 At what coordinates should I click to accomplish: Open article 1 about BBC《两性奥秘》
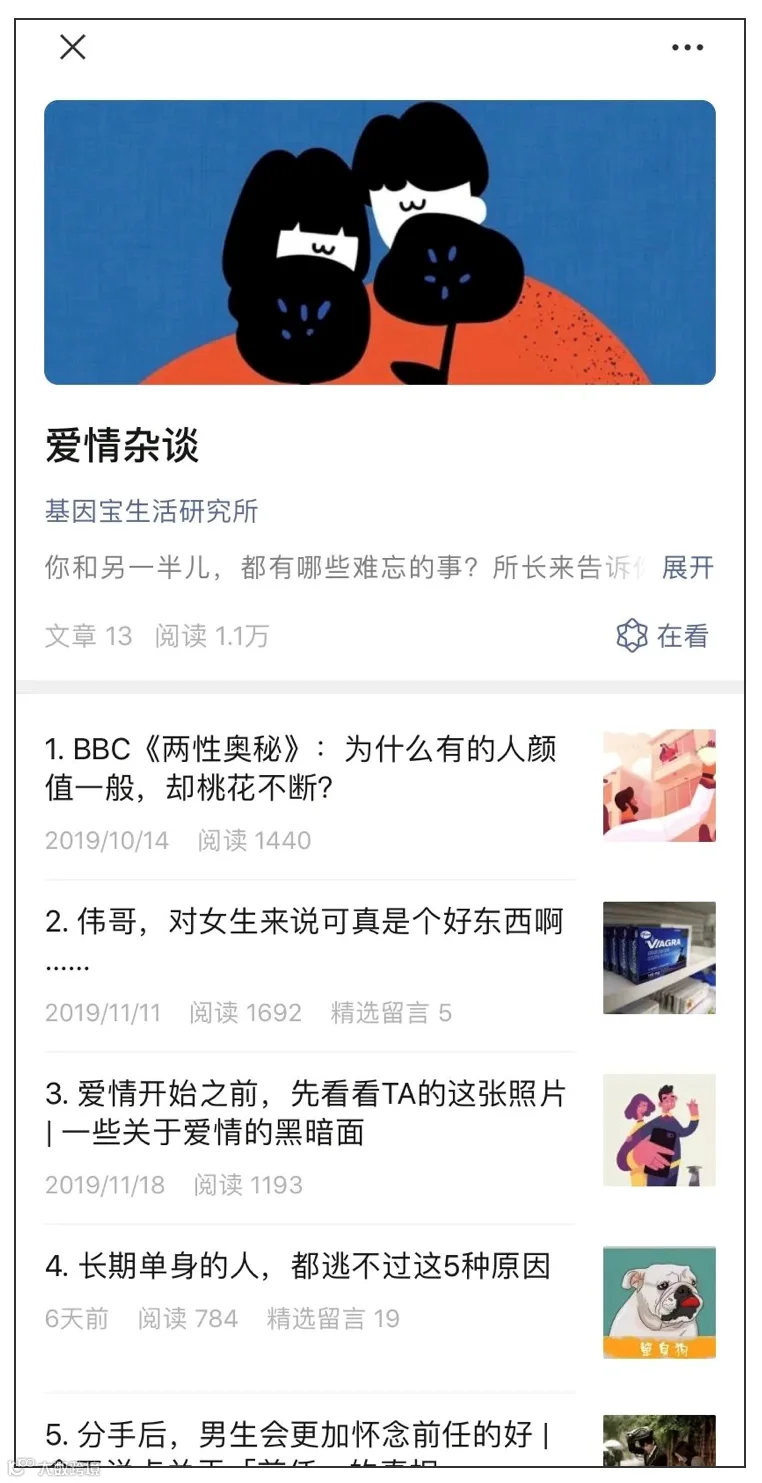301,768
